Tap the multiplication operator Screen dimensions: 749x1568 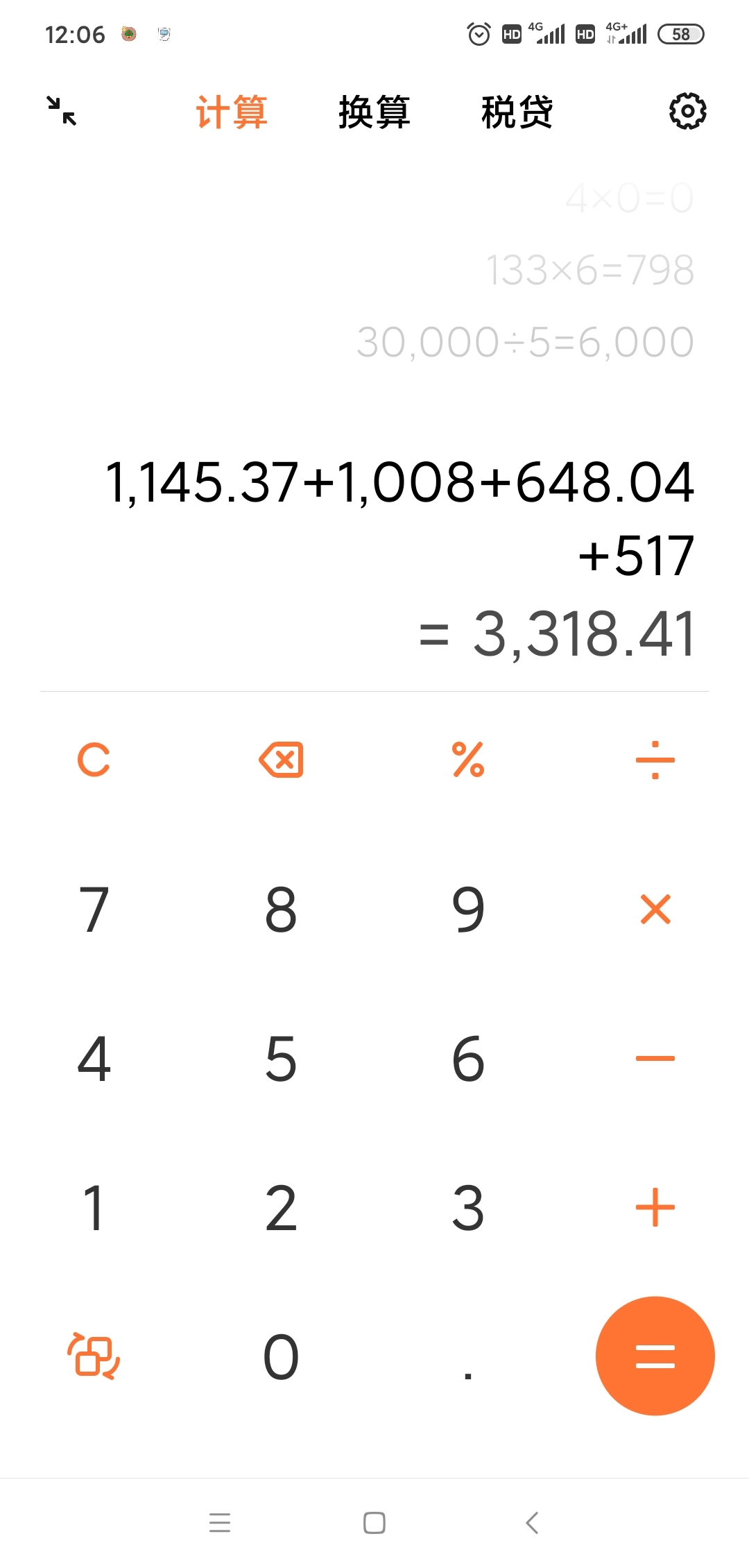click(655, 909)
